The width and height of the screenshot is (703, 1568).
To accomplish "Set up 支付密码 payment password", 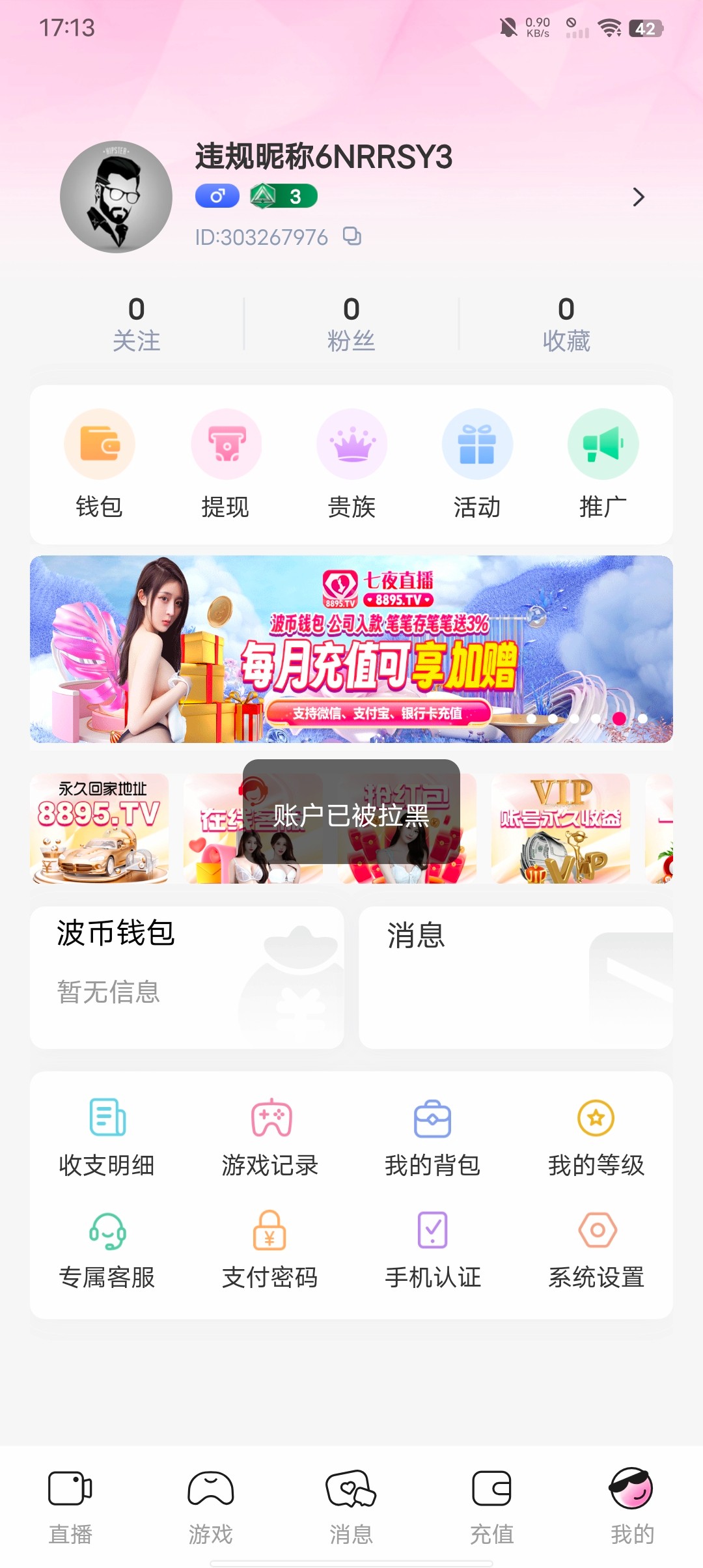I will (270, 1250).
